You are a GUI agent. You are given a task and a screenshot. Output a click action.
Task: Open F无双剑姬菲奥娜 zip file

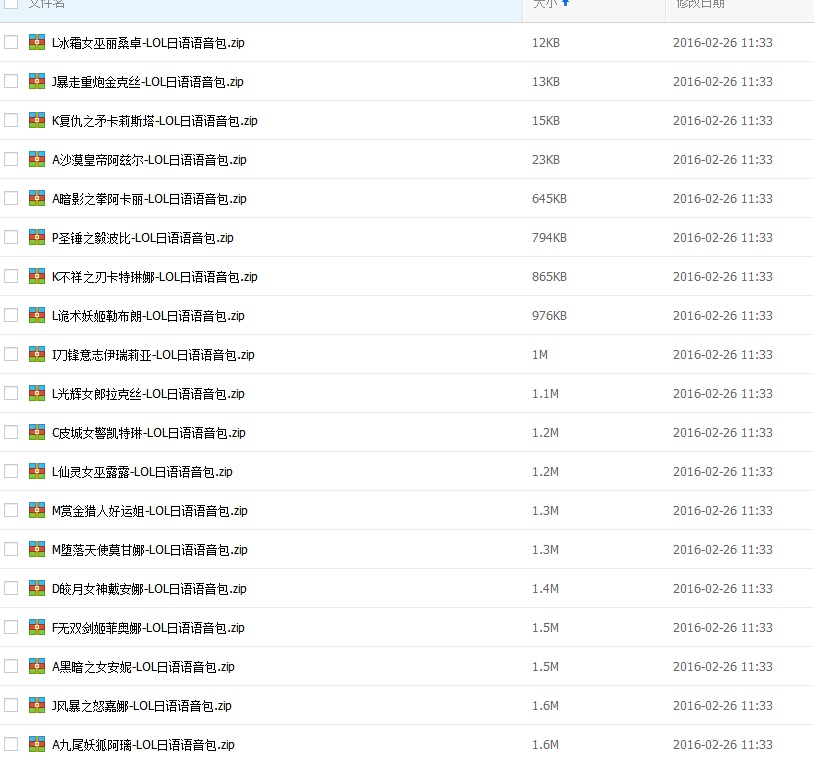[148, 628]
